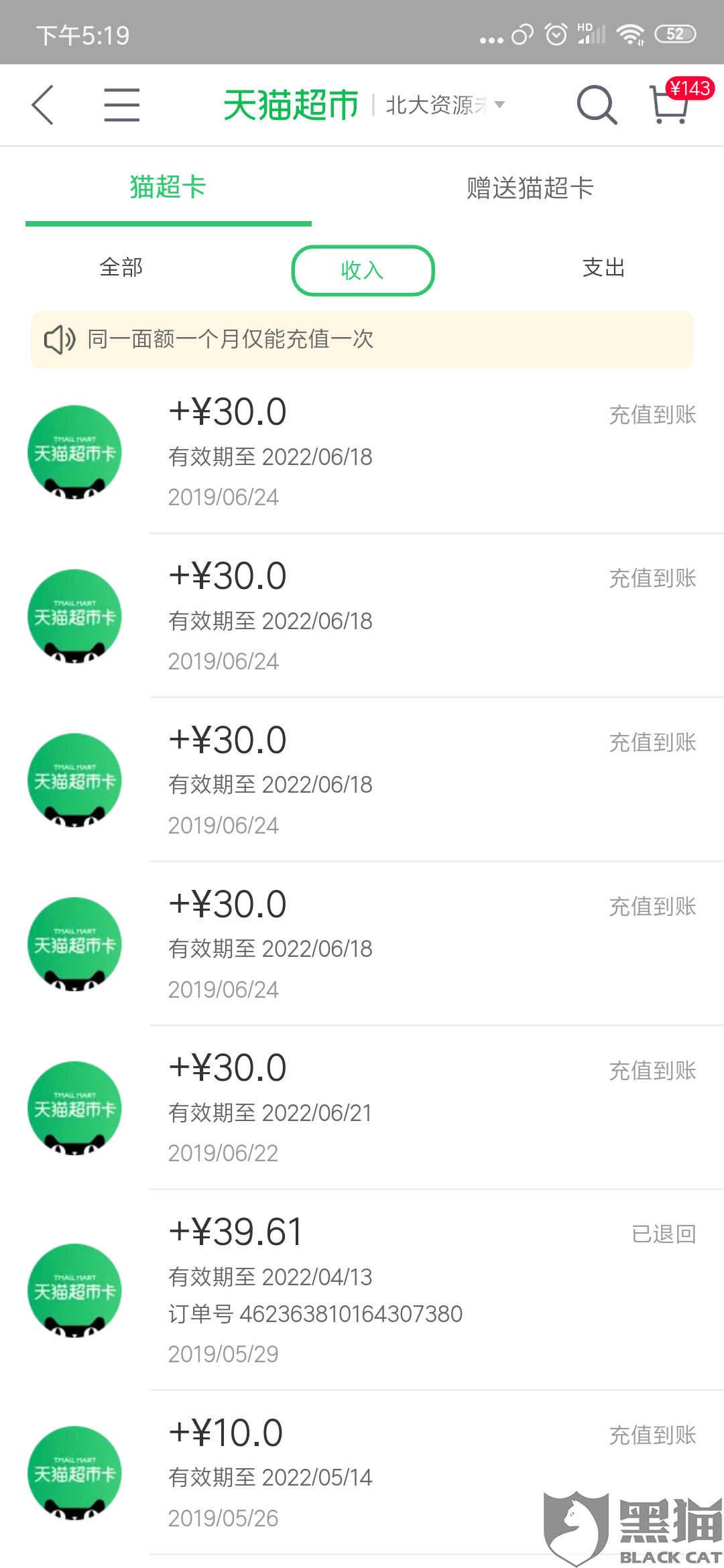Filter by 收入 records
The width and height of the screenshot is (724, 1568).
coord(363,271)
